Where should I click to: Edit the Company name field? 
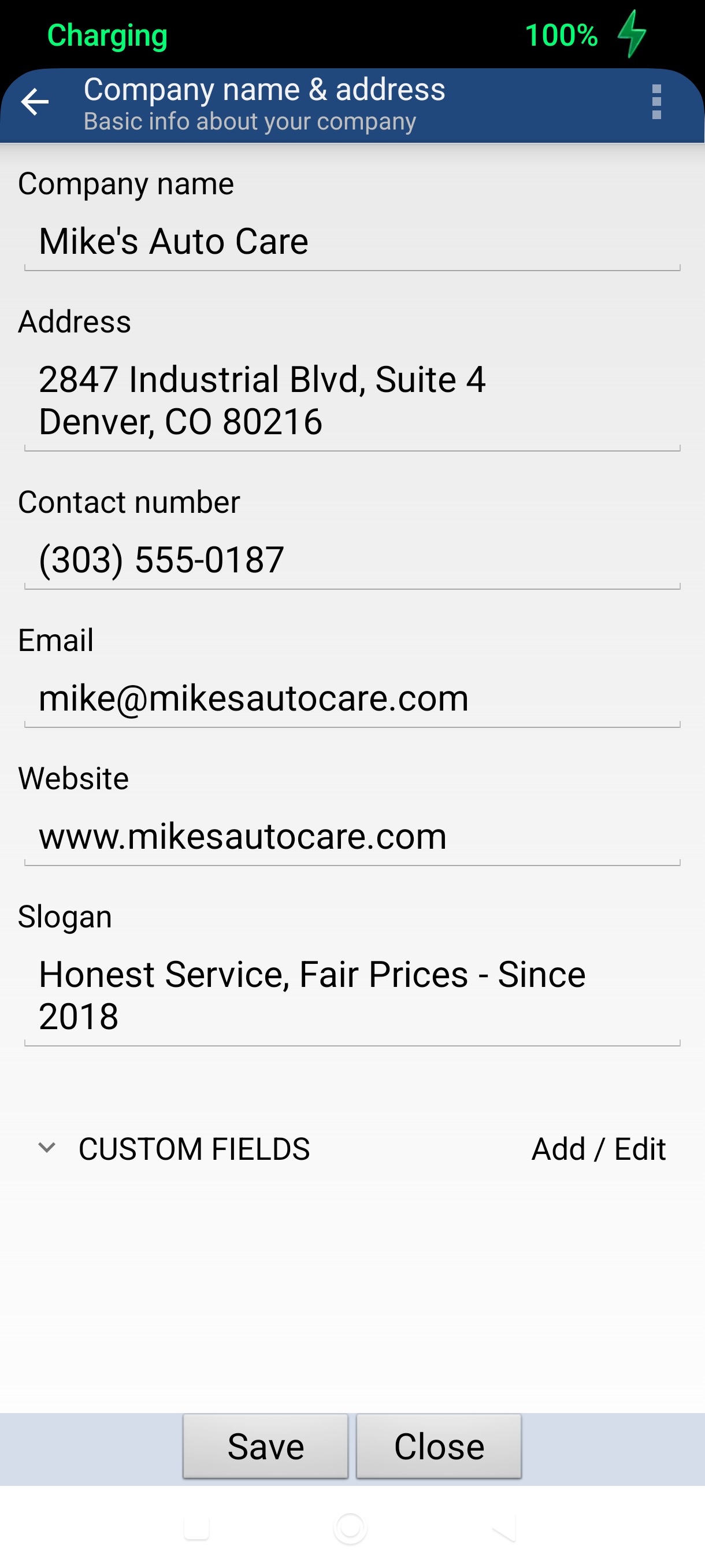pyautogui.click(x=351, y=242)
